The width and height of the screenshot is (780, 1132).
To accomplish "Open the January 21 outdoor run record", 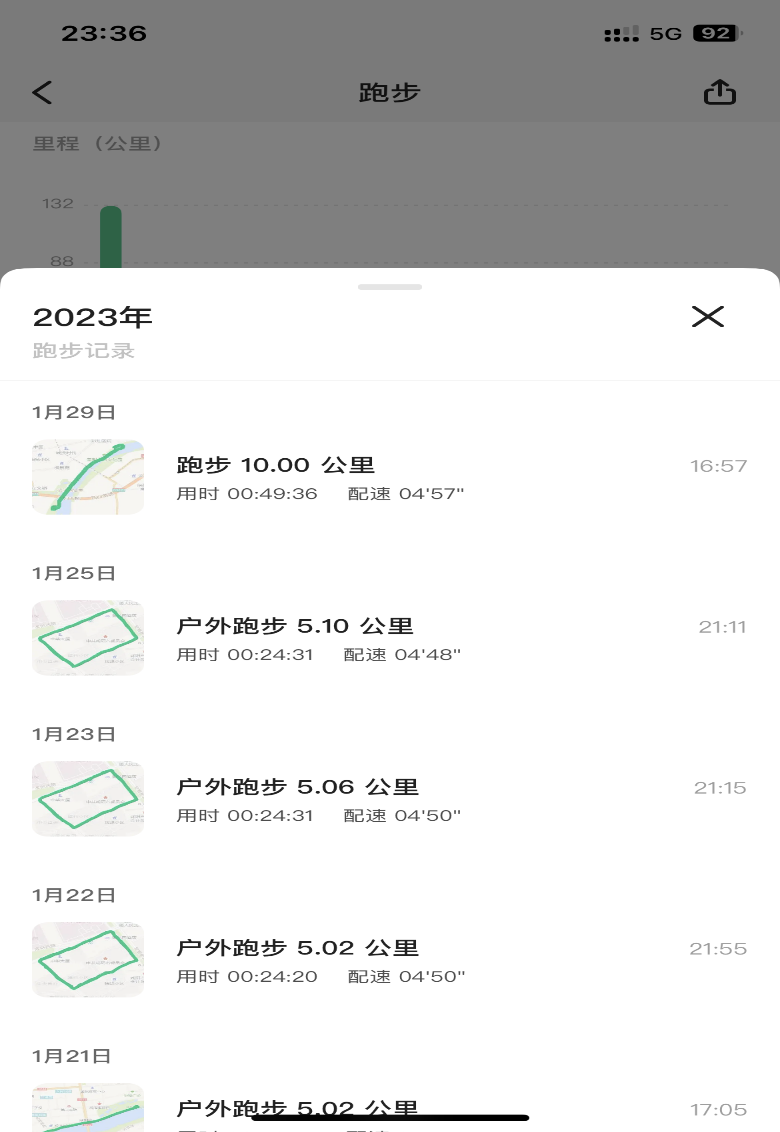I will (x=390, y=1106).
